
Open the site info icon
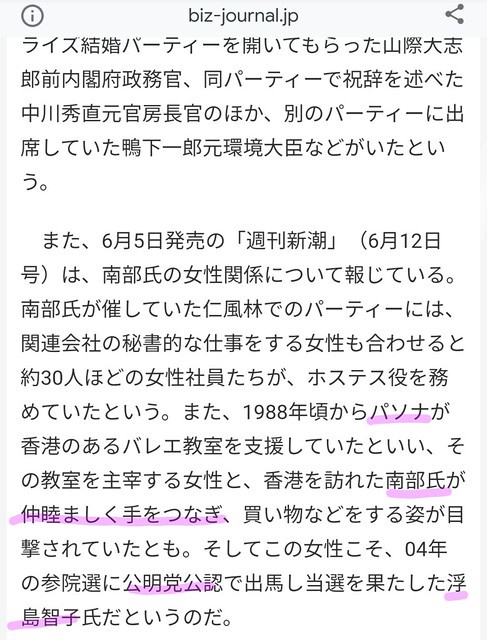pyautogui.click(x=32, y=16)
